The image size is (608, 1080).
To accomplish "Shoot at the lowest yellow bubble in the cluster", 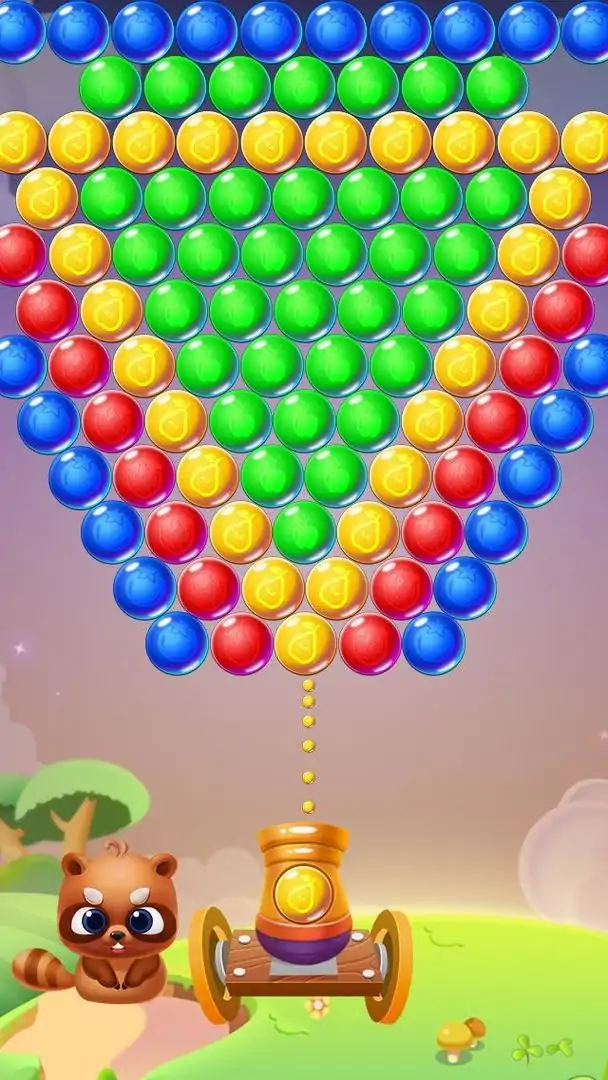I will click(x=306, y=642).
